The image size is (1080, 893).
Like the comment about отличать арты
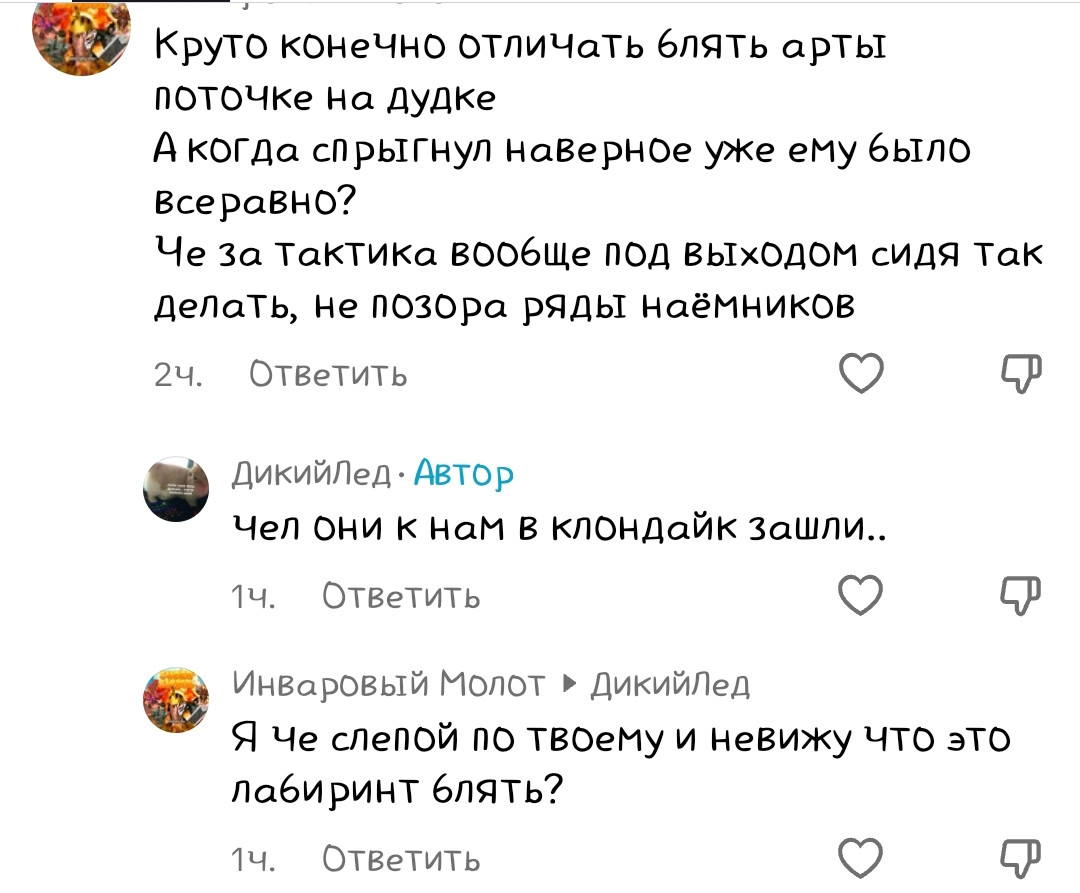point(859,375)
